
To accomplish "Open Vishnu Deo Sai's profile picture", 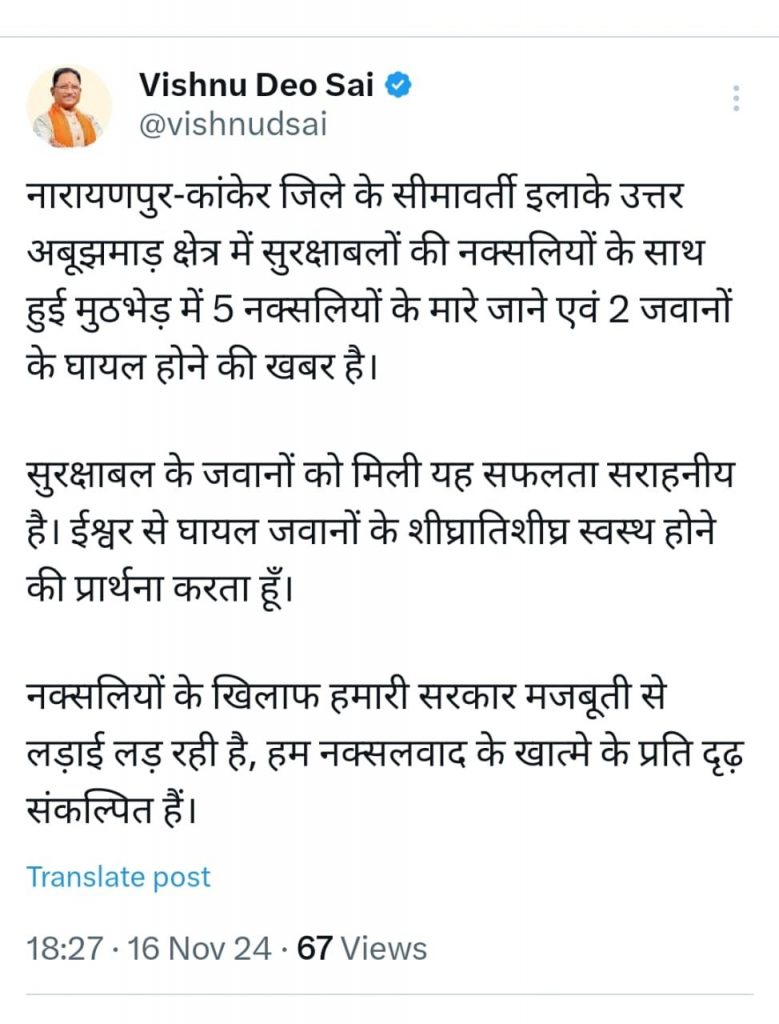I will [68, 106].
